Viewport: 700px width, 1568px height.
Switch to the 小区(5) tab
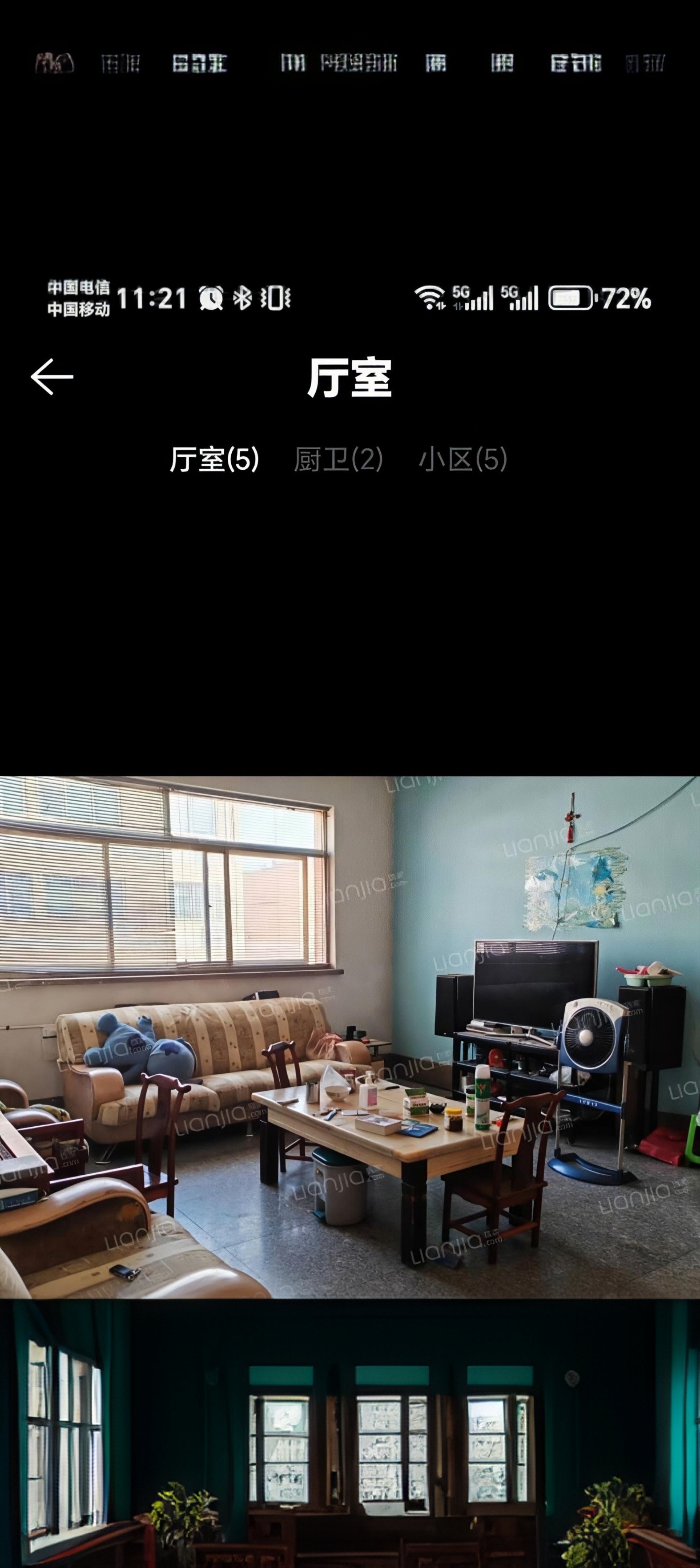(462, 459)
